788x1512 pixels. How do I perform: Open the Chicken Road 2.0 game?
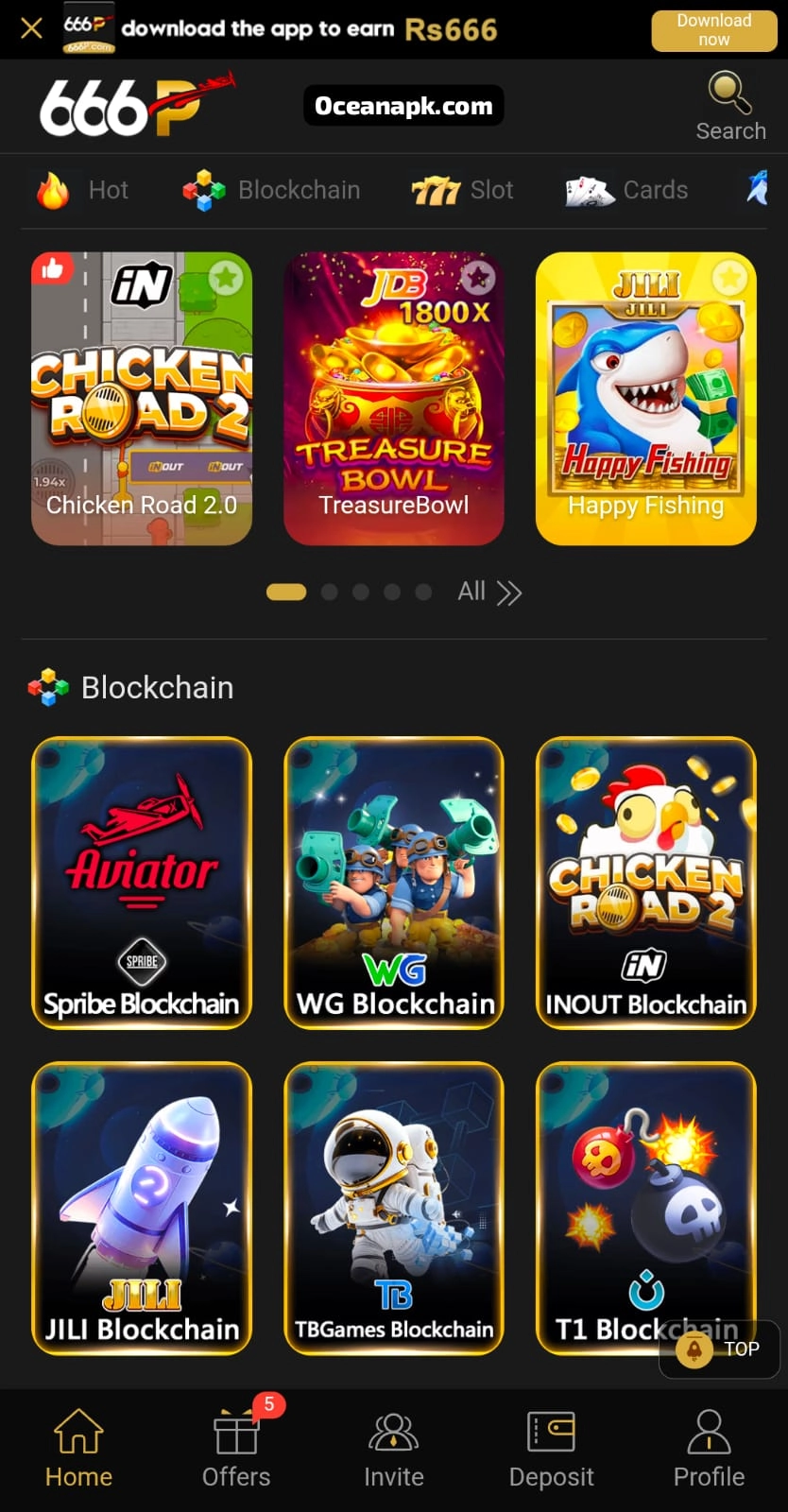tap(142, 398)
